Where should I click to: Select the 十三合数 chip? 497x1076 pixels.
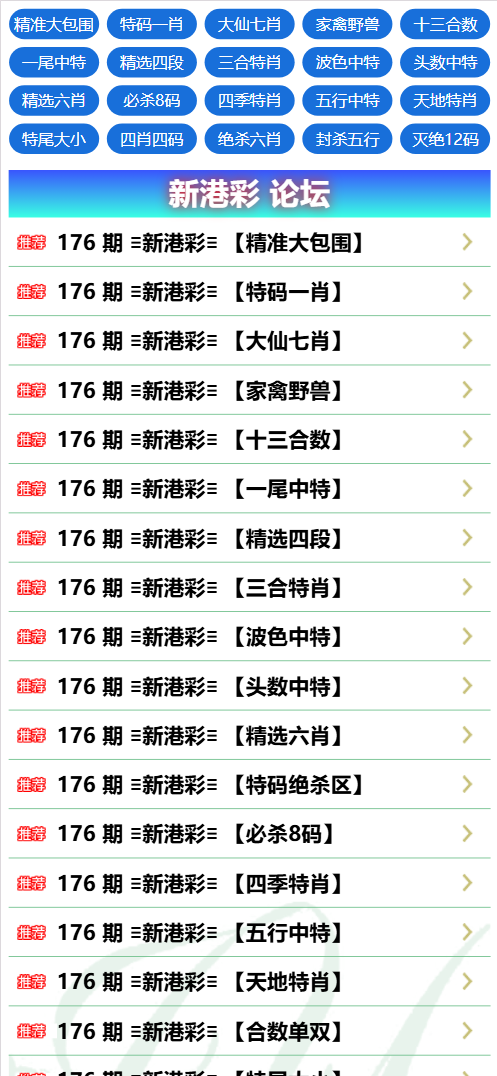pos(446,25)
